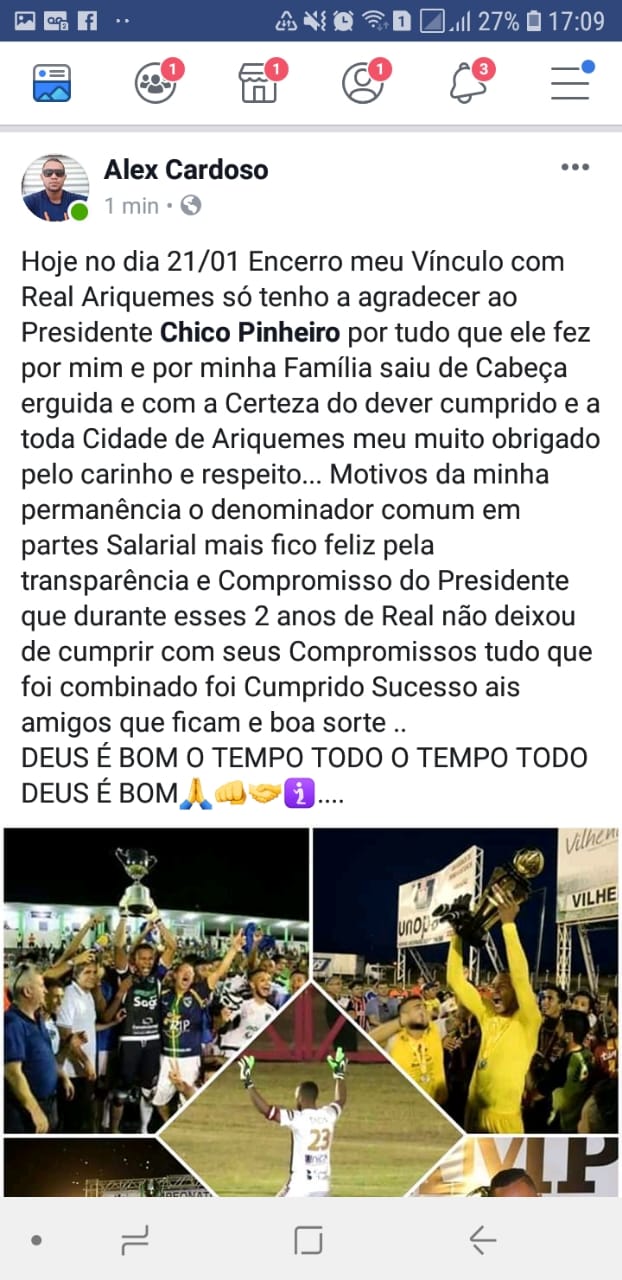Open Alex Cardoso's profile picture

55,188
